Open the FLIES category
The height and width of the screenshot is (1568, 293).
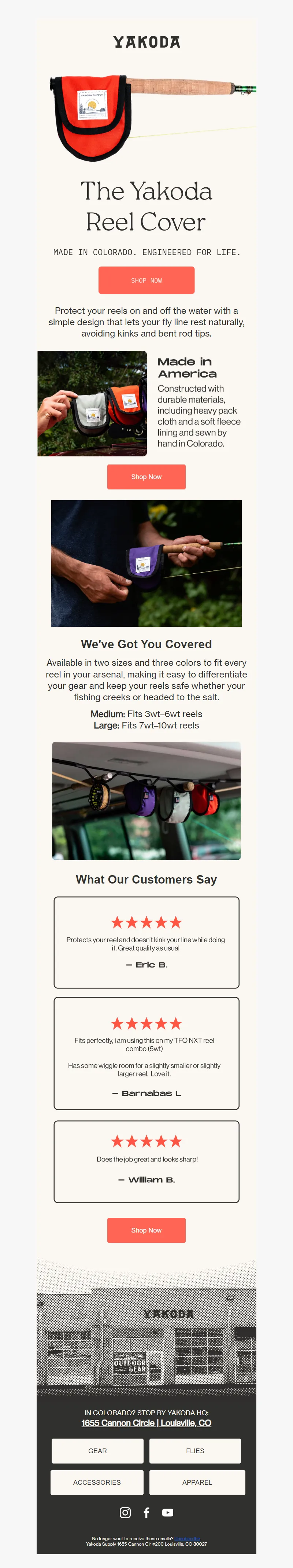[x=195, y=1451]
